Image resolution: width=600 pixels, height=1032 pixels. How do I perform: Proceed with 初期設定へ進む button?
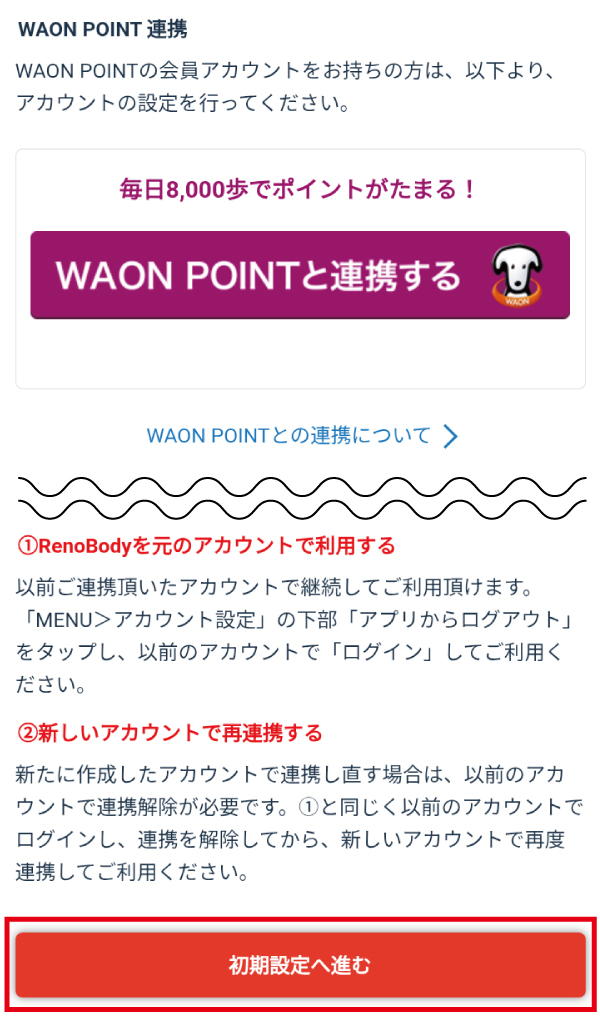300,965
